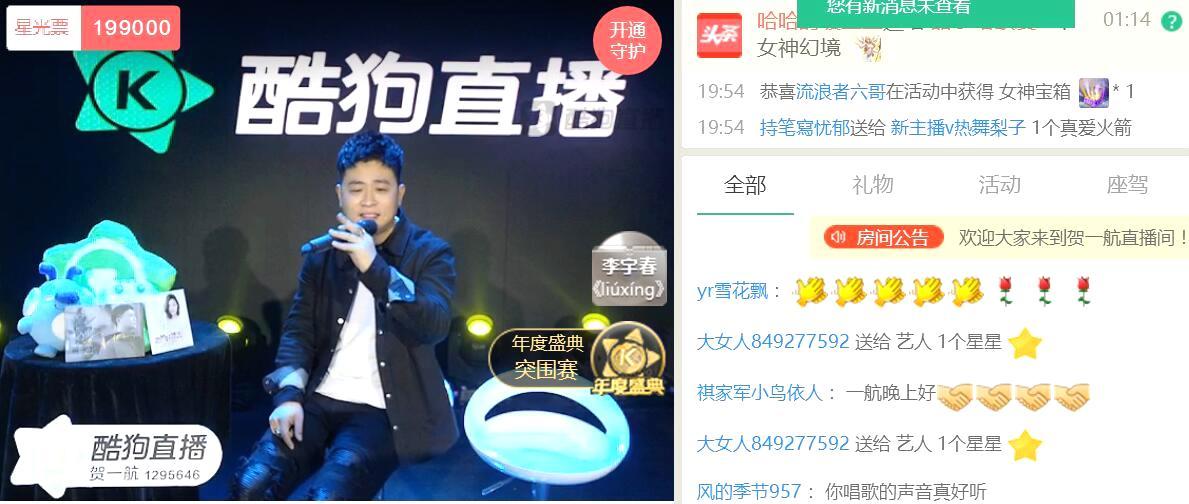Open 祺家军小鸟依人's profile

click(x=759, y=393)
